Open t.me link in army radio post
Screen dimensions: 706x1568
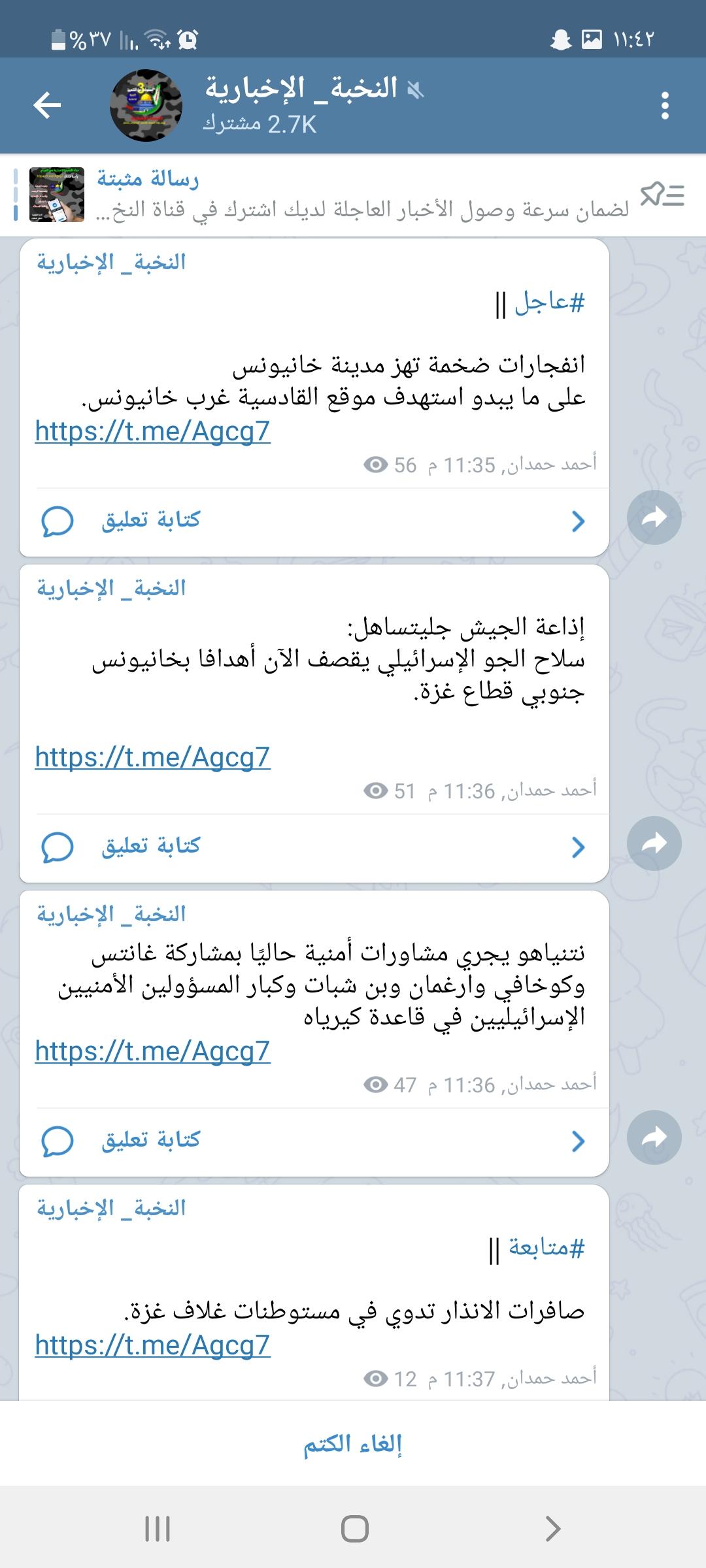pyautogui.click(x=152, y=757)
